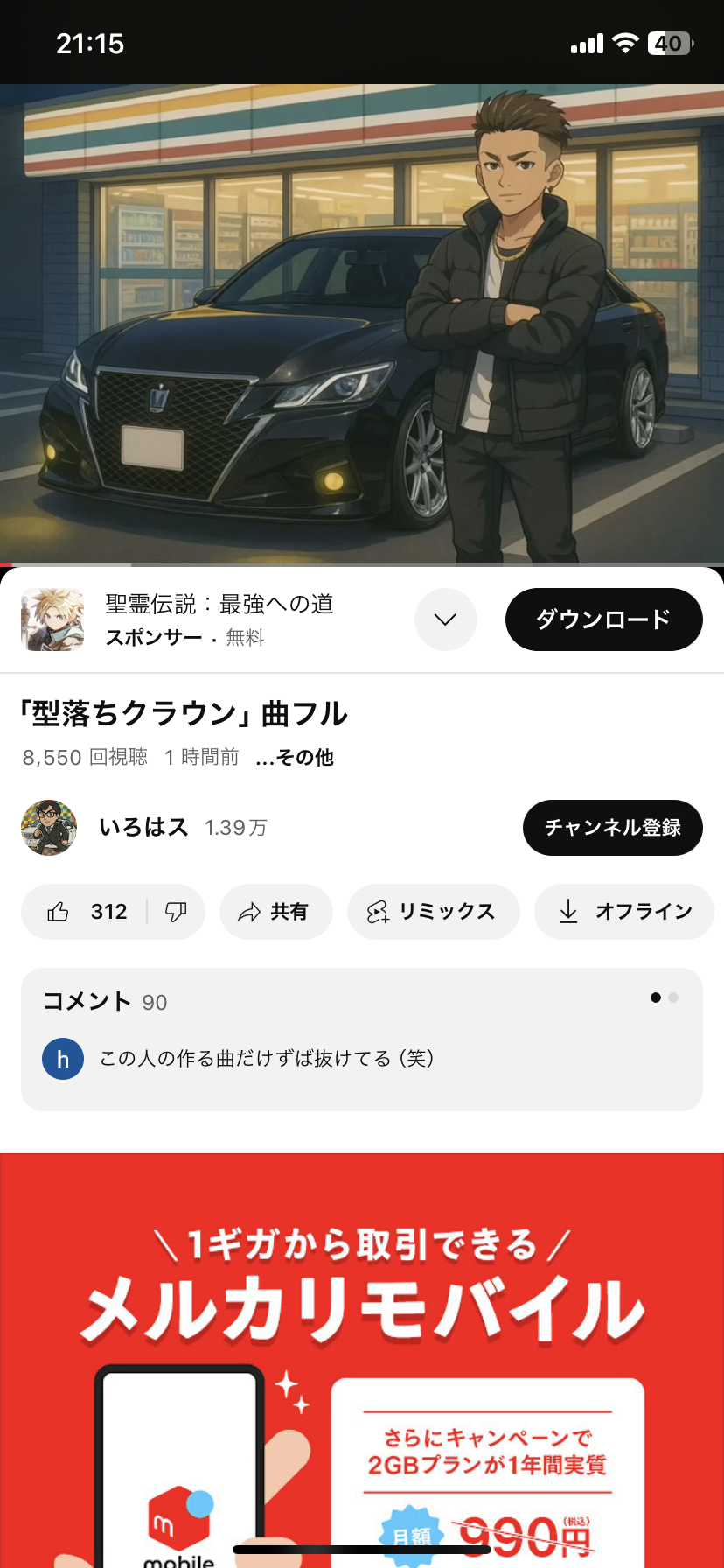Open the 聖霊伝説 sponsor app icon

pos(52,619)
